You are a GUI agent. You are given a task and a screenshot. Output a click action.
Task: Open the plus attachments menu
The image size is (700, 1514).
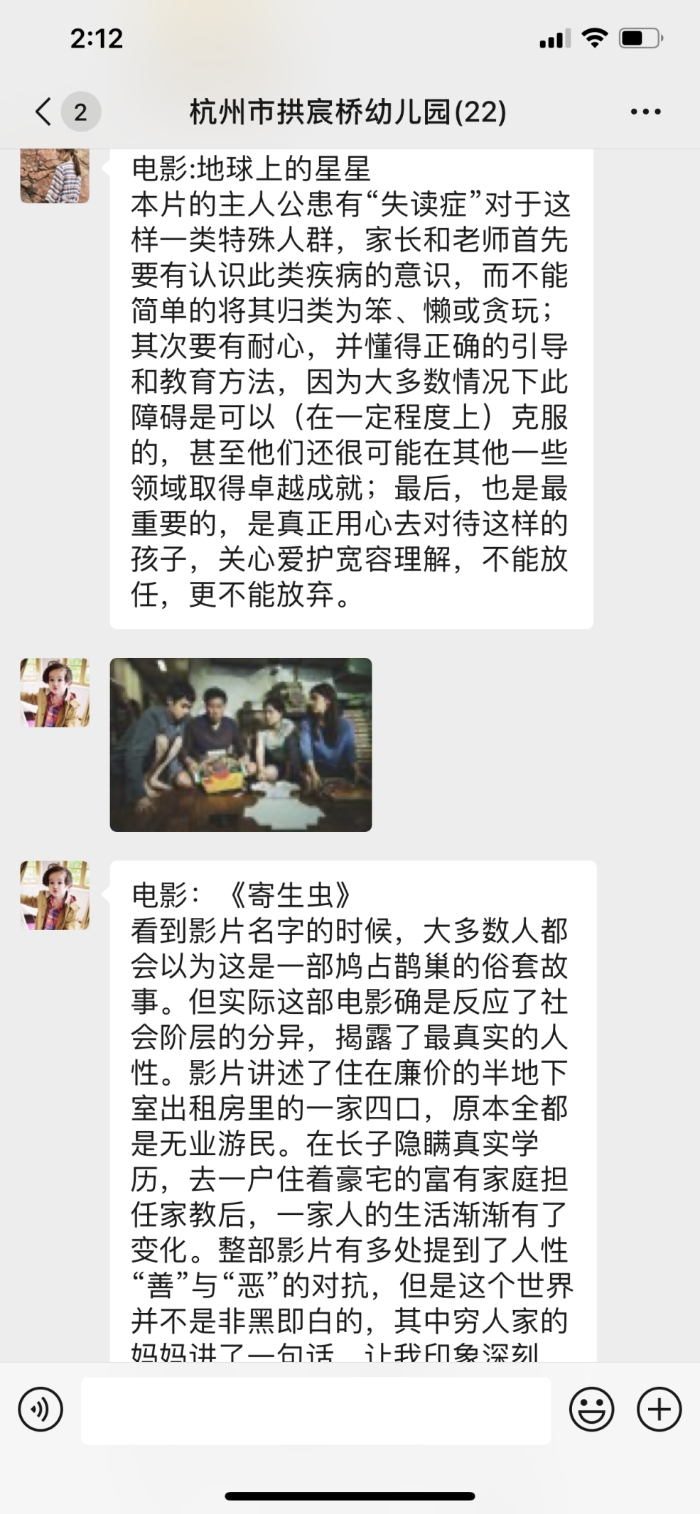(x=659, y=1410)
